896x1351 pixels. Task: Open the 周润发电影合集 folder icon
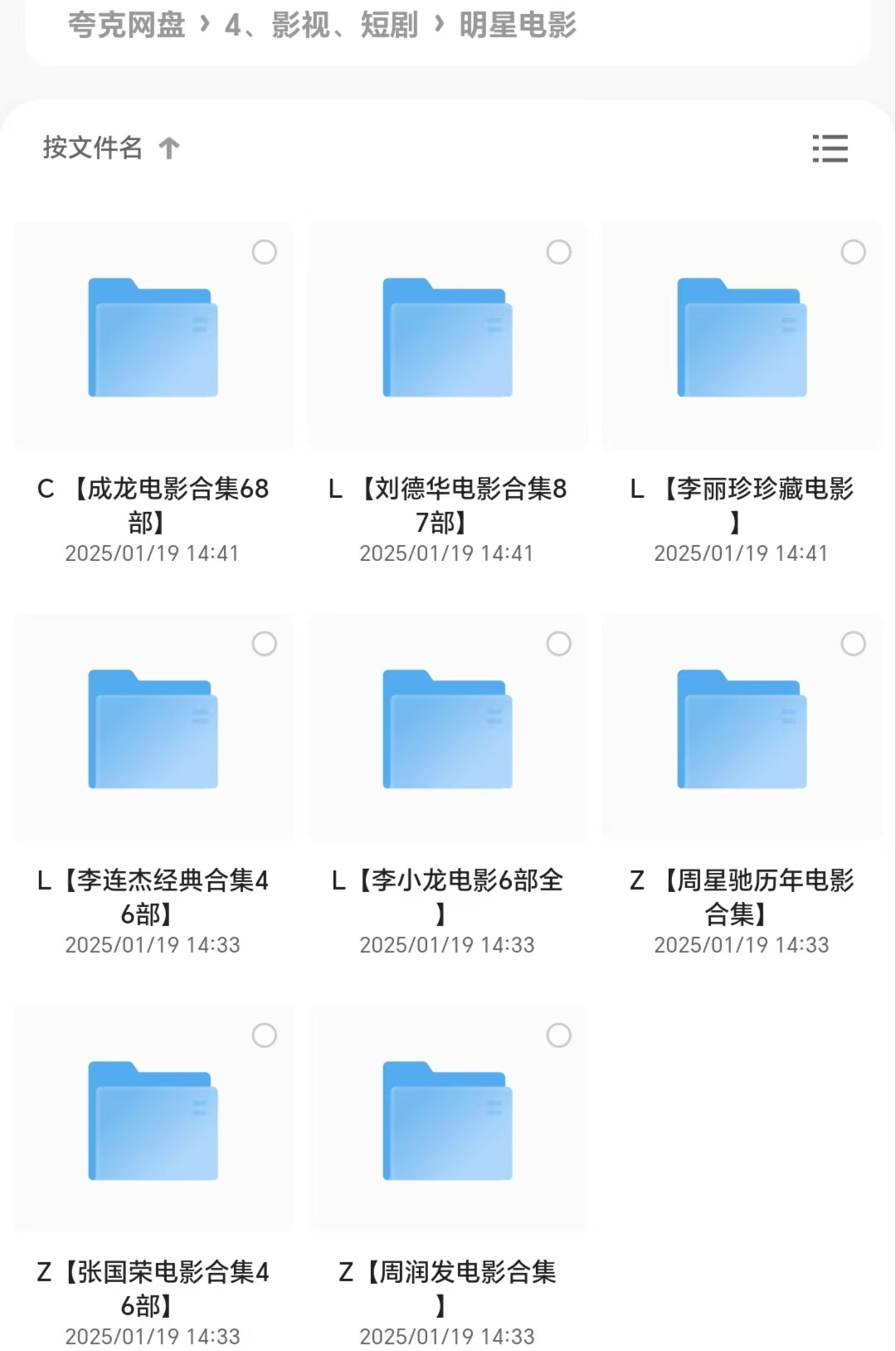(x=446, y=1122)
